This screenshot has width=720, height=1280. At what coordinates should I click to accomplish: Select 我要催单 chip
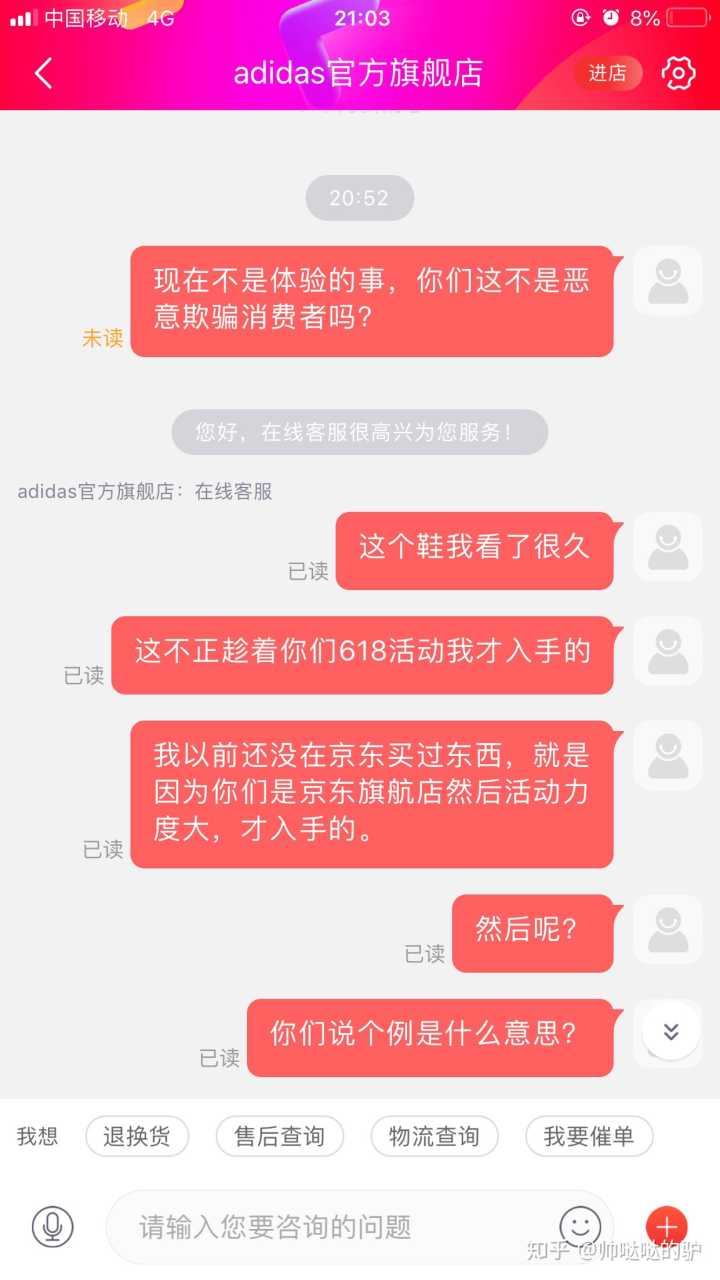[x=589, y=1137]
